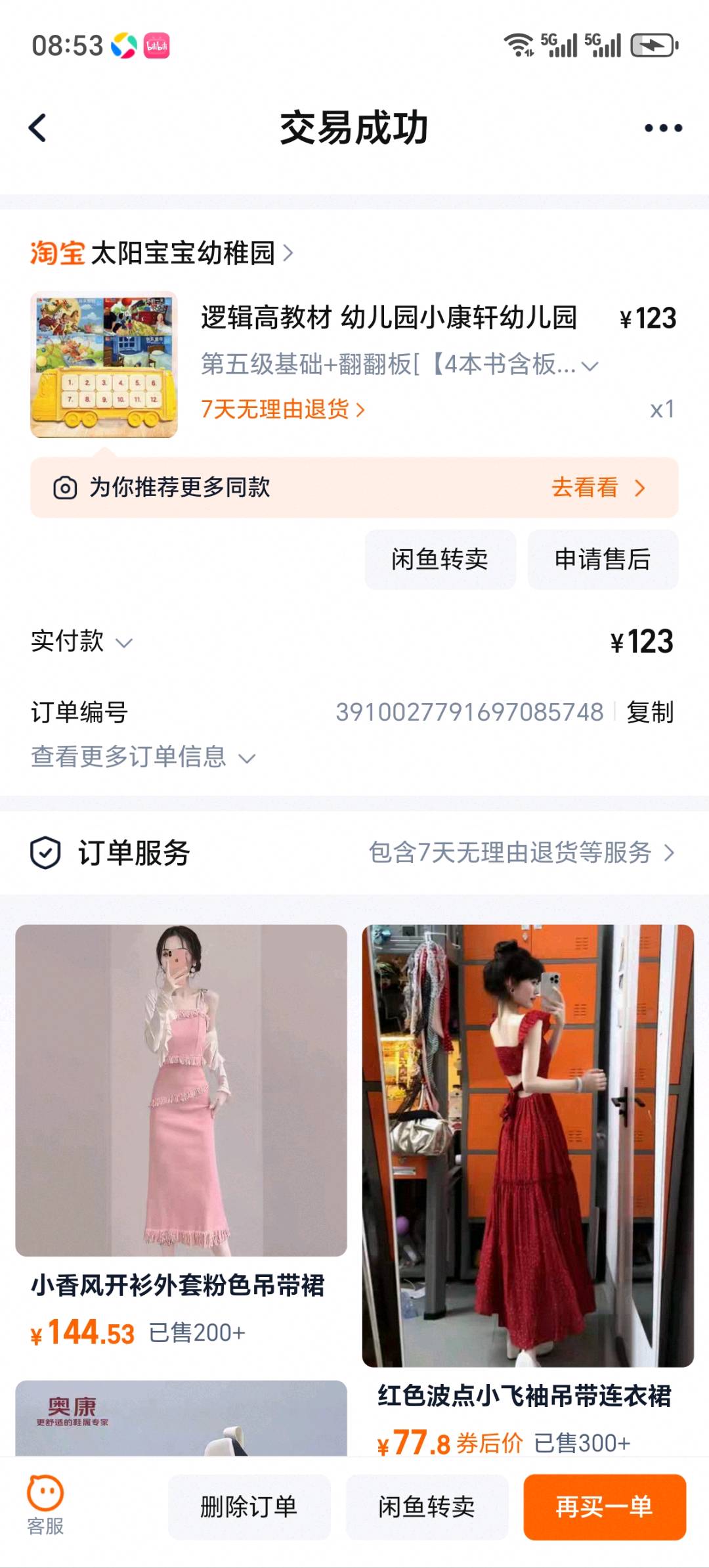Image resolution: width=709 pixels, height=1568 pixels.
Task: Open 7天无理由退货 return policy details
Action: 276,409
